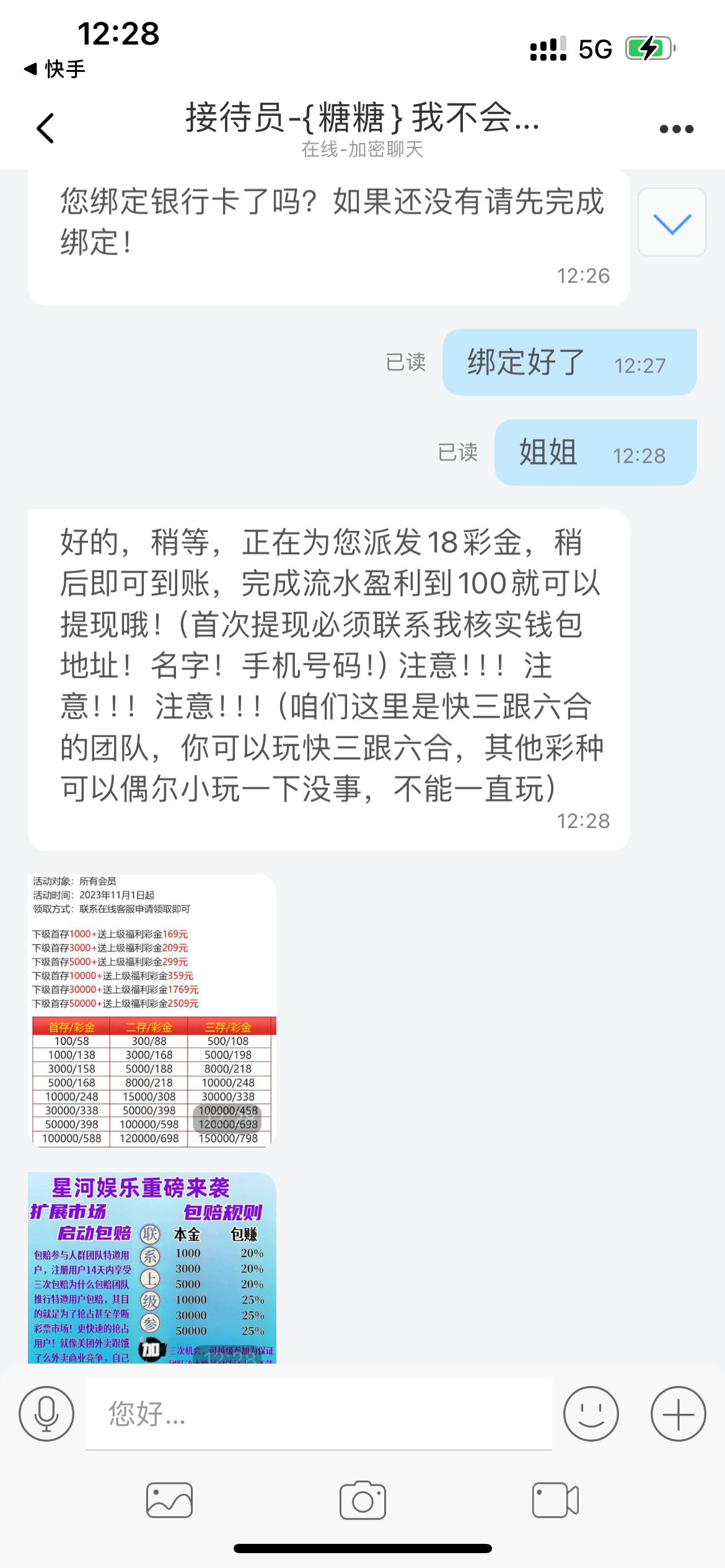Go back from the chat
This screenshot has width=725, height=1568.
click(x=45, y=128)
